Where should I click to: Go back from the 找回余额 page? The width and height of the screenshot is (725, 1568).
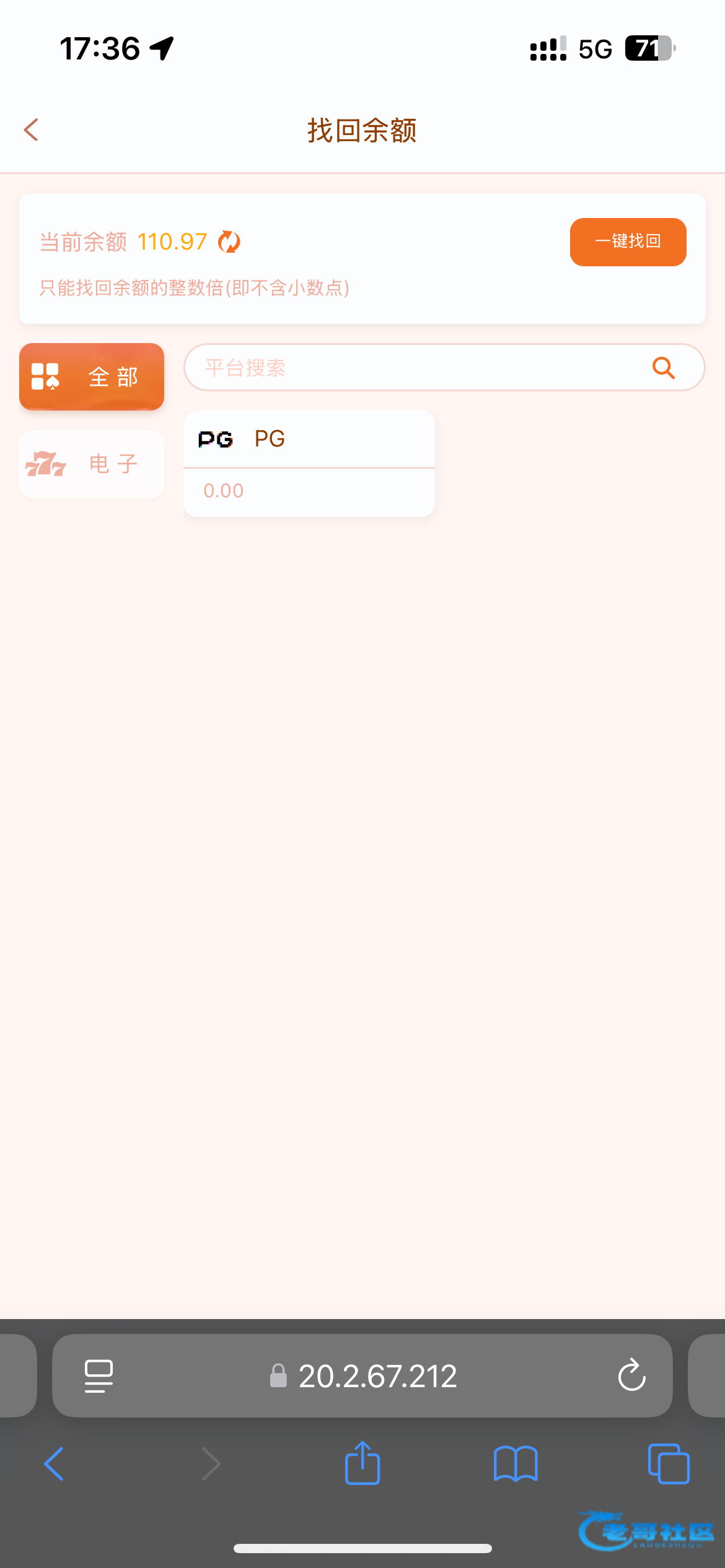31,130
